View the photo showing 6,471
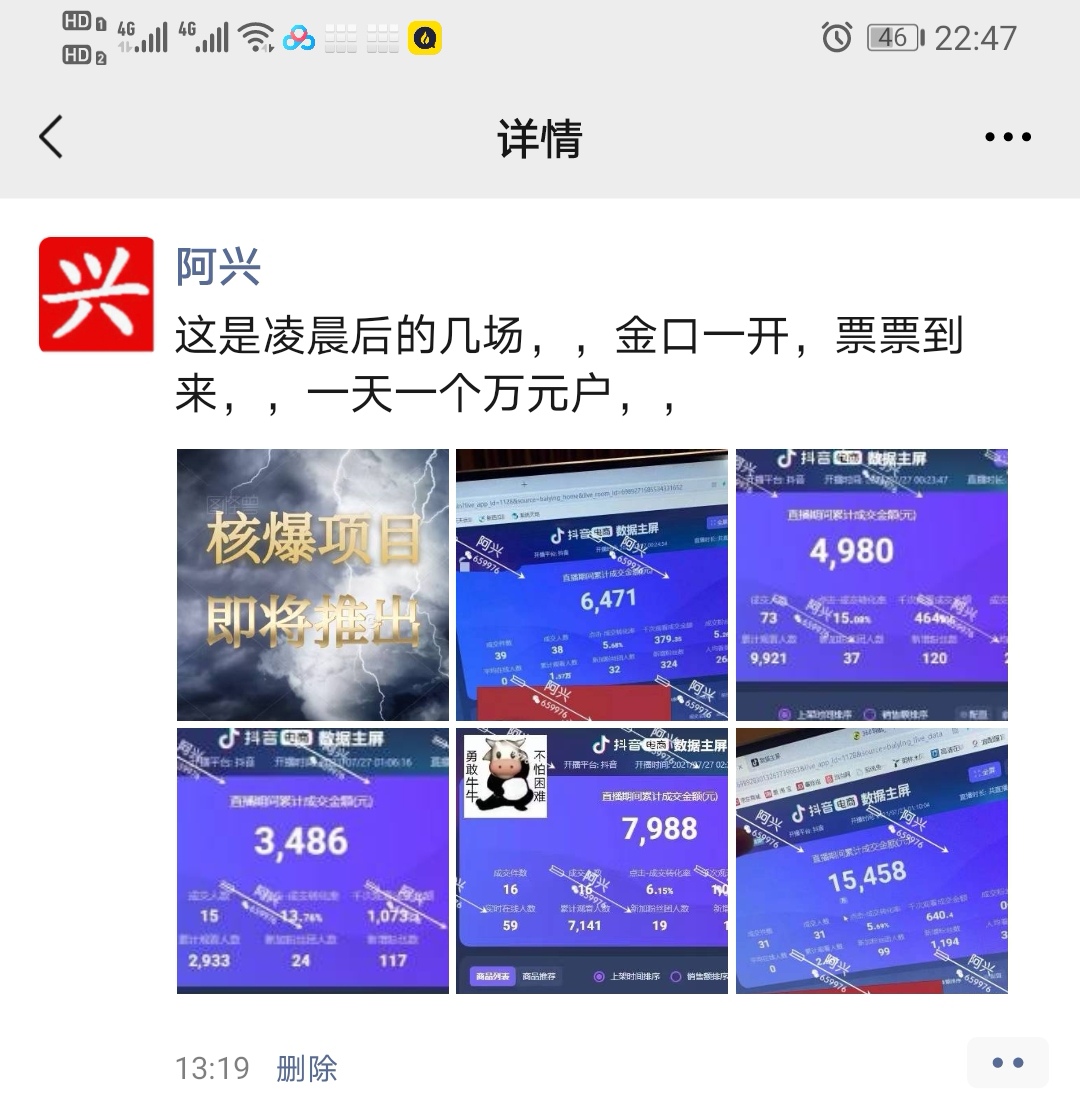The height and width of the screenshot is (1109, 1080). [592, 585]
